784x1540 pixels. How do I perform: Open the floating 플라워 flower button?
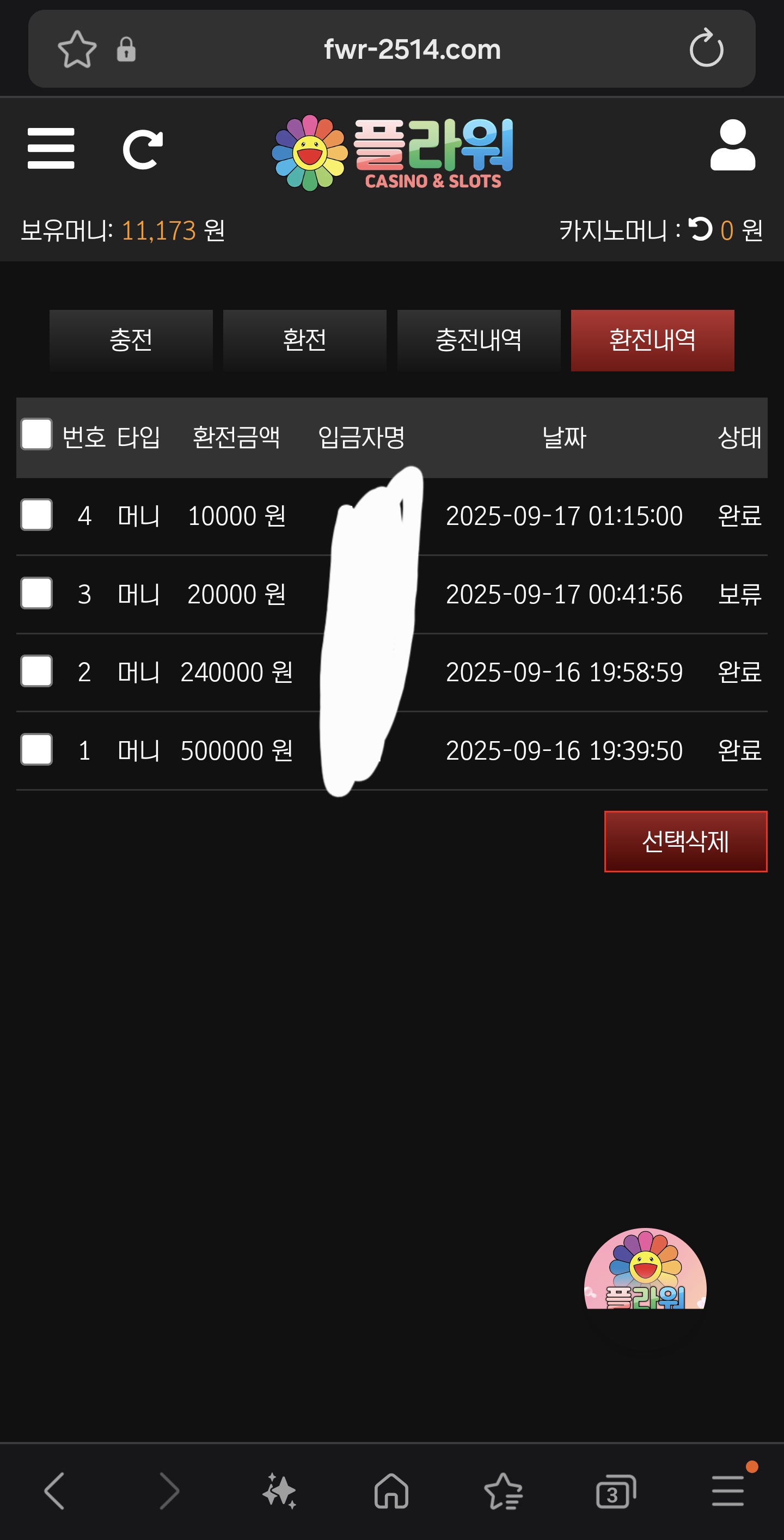coord(645,1269)
